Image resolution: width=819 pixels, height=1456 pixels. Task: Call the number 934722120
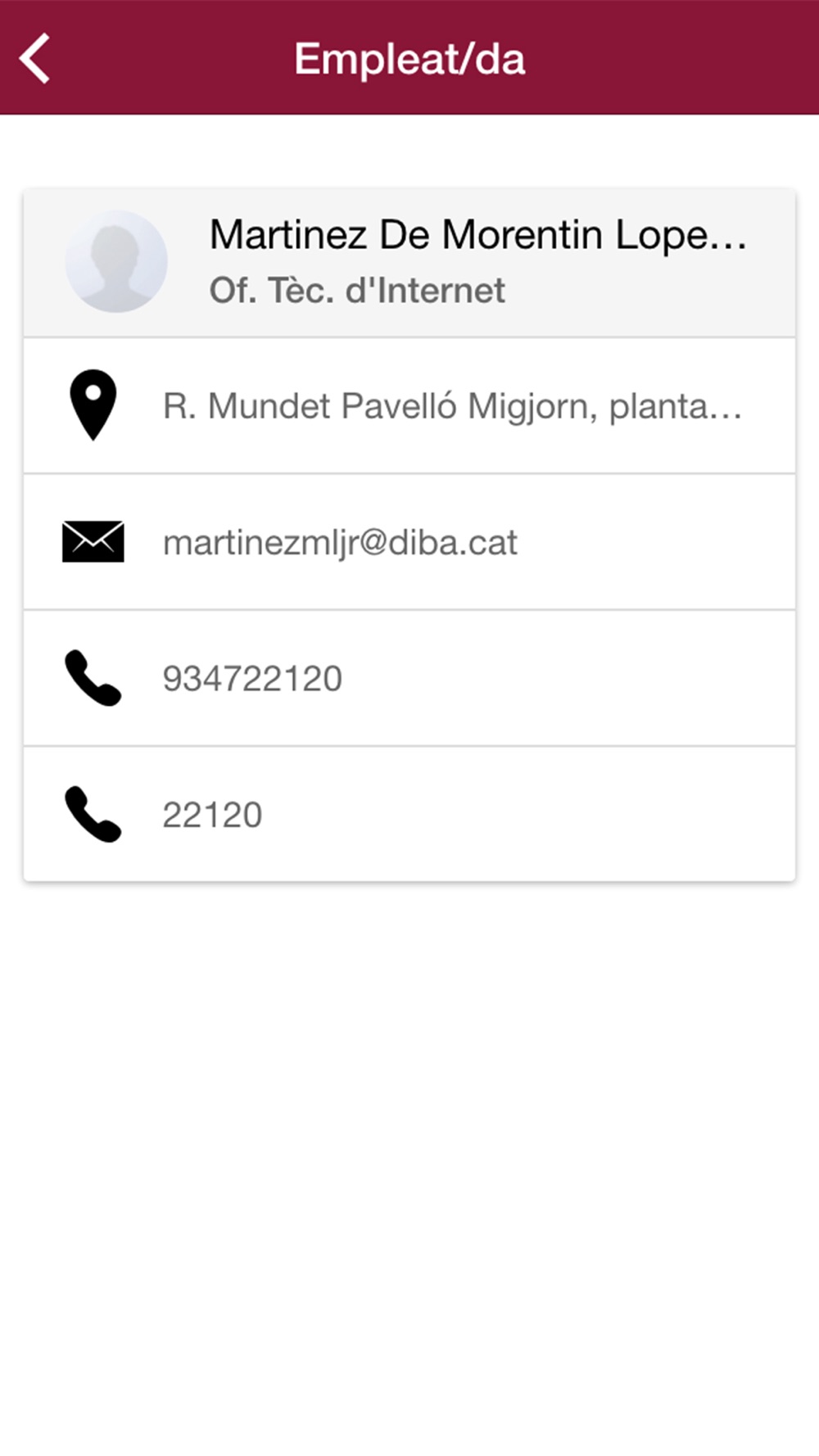409,678
